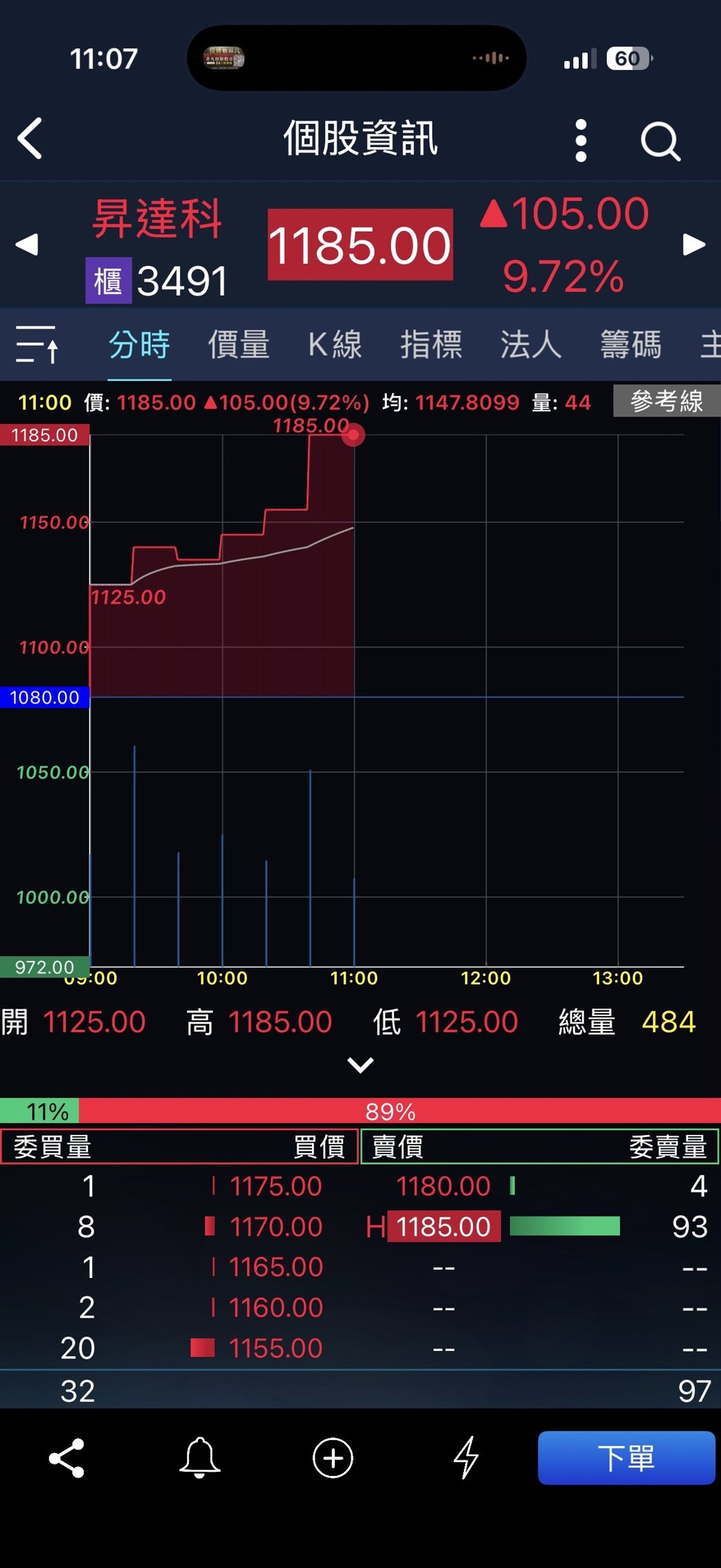Select the 指標 indicators tab

(x=430, y=345)
